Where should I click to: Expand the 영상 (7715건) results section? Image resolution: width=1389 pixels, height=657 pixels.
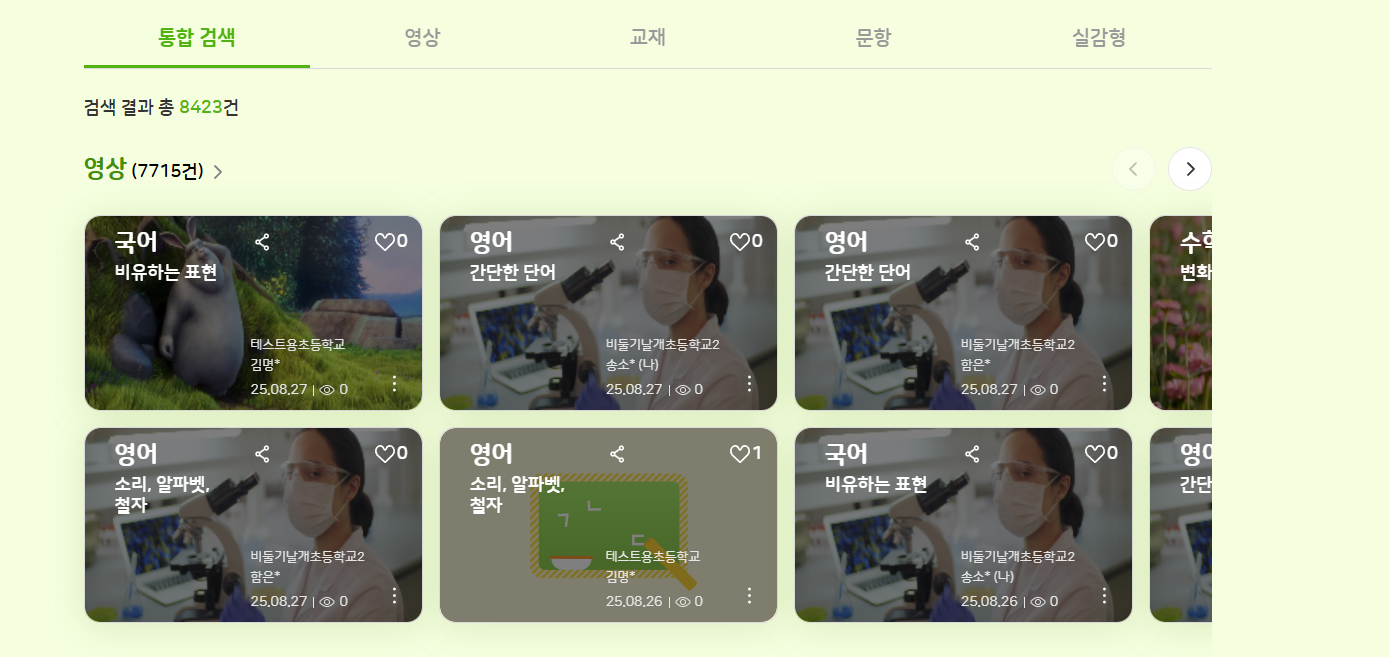(x=218, y=172)
